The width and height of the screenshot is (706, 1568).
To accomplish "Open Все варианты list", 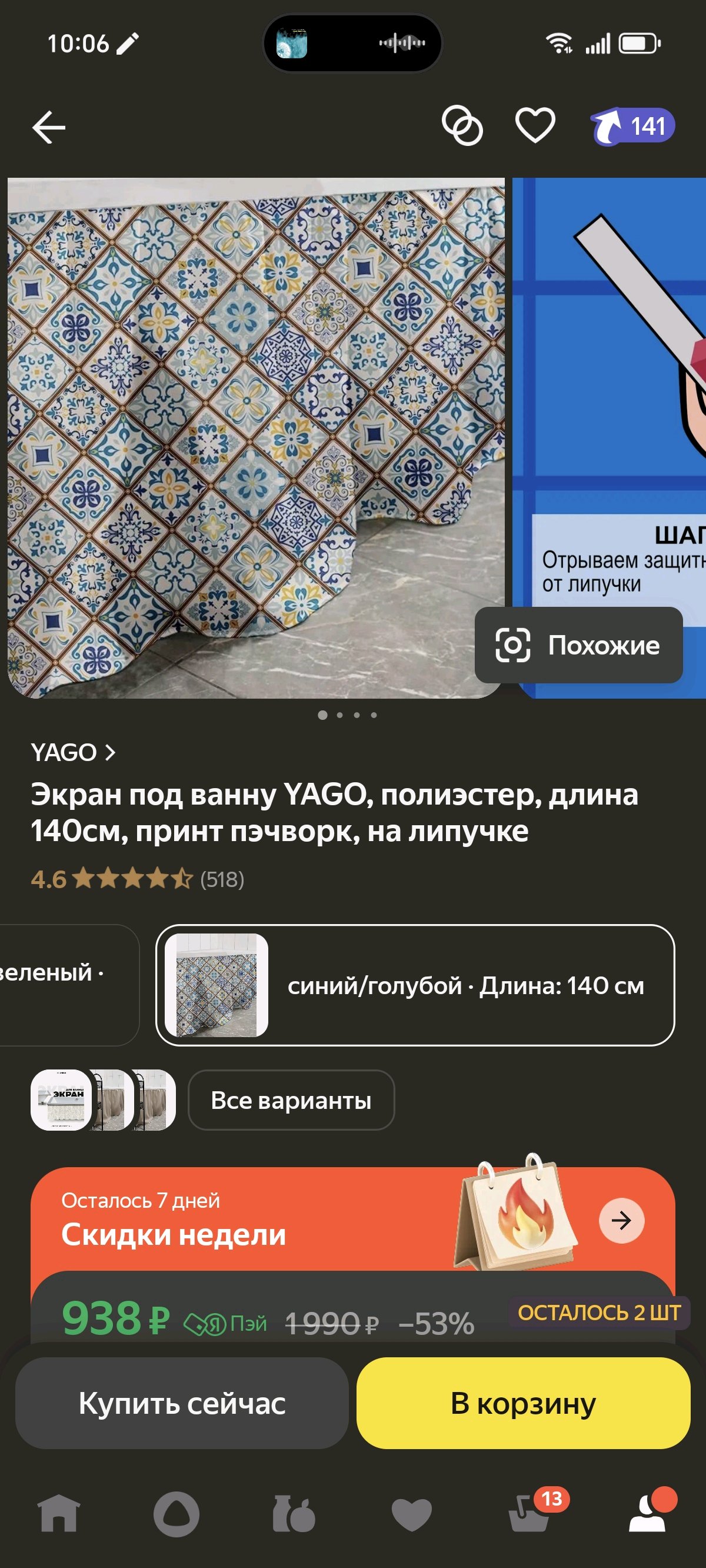I will [x=291, y=1100].
